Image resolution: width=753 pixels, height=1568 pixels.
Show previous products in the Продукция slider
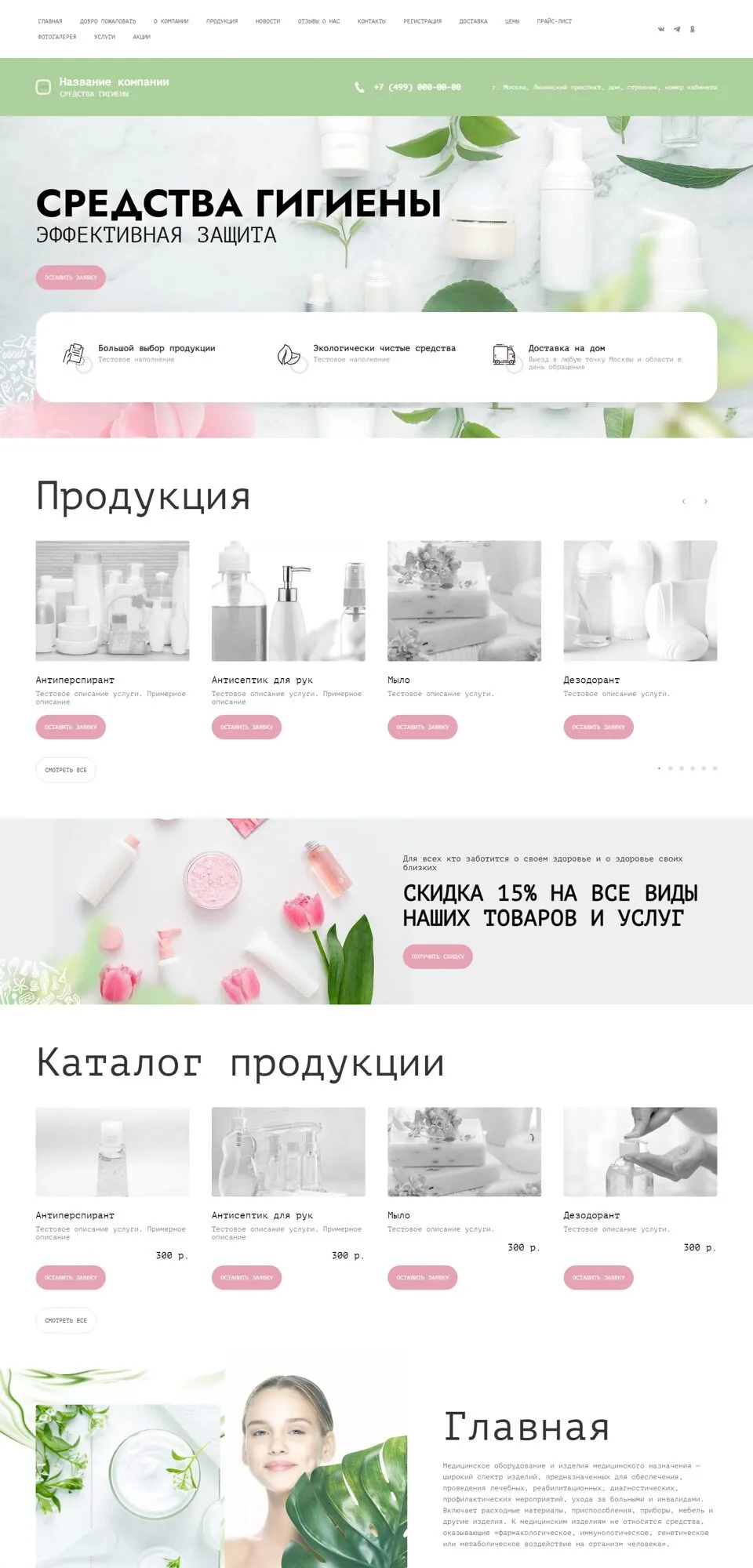tap(684, 501)
